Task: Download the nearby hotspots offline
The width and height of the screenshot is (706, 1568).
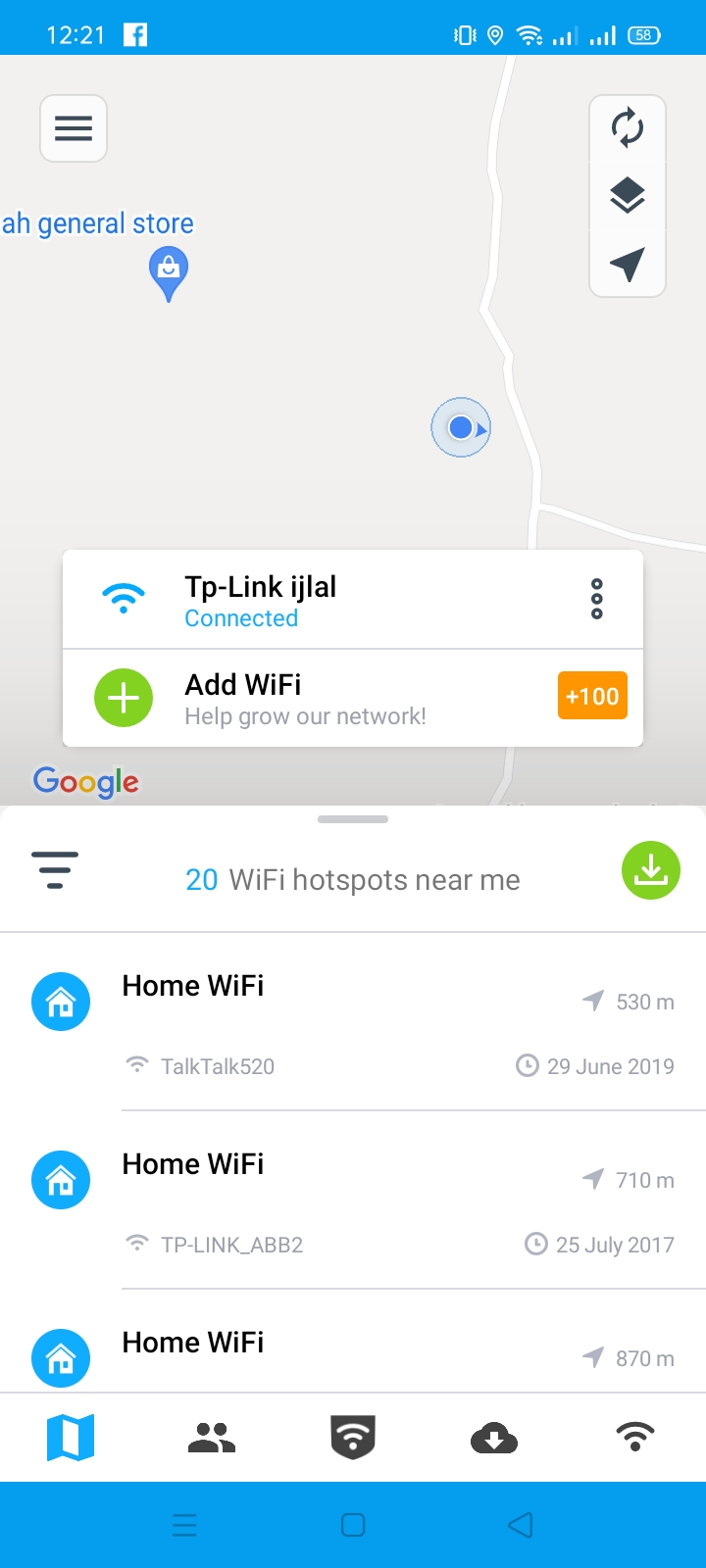Action: coord(650,870)
